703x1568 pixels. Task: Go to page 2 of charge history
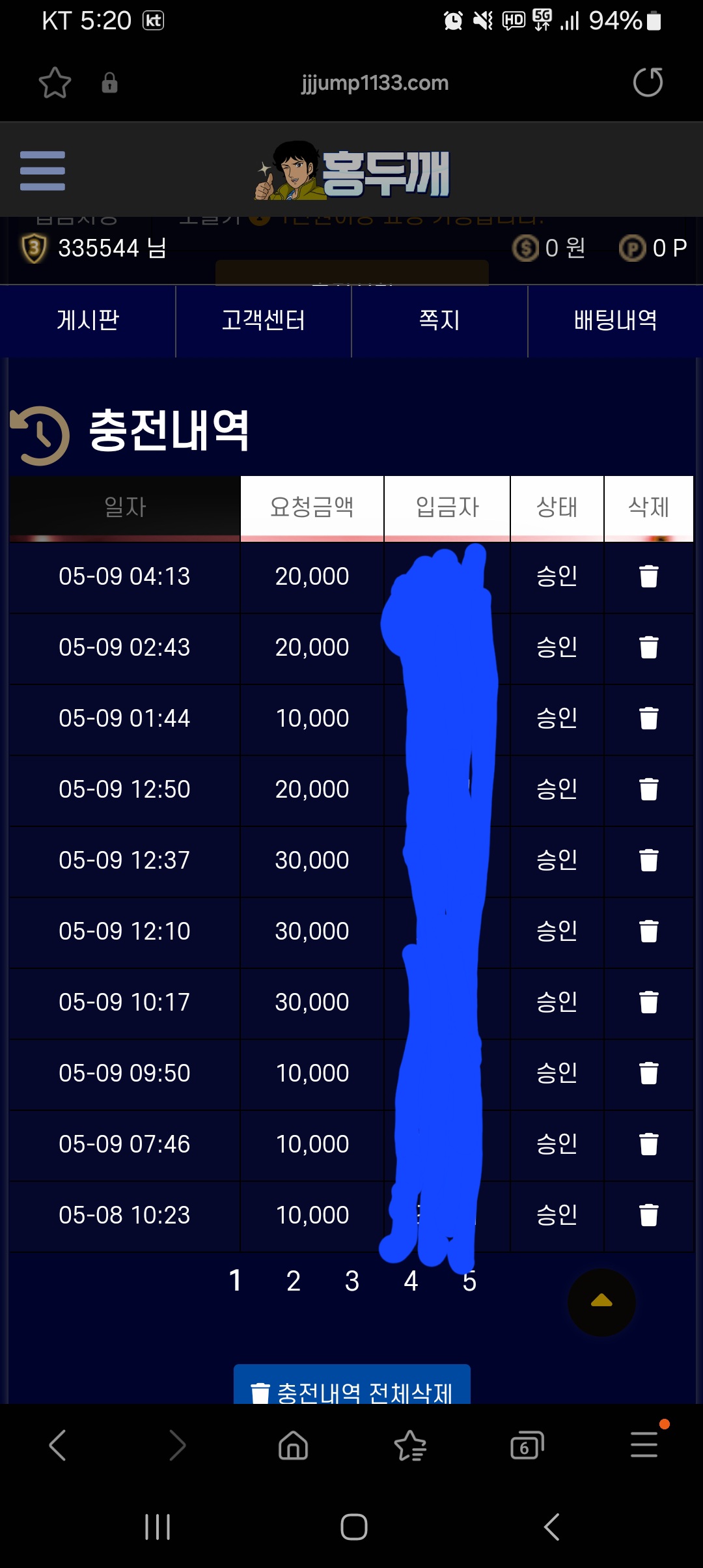click(x=294, y=1281)
